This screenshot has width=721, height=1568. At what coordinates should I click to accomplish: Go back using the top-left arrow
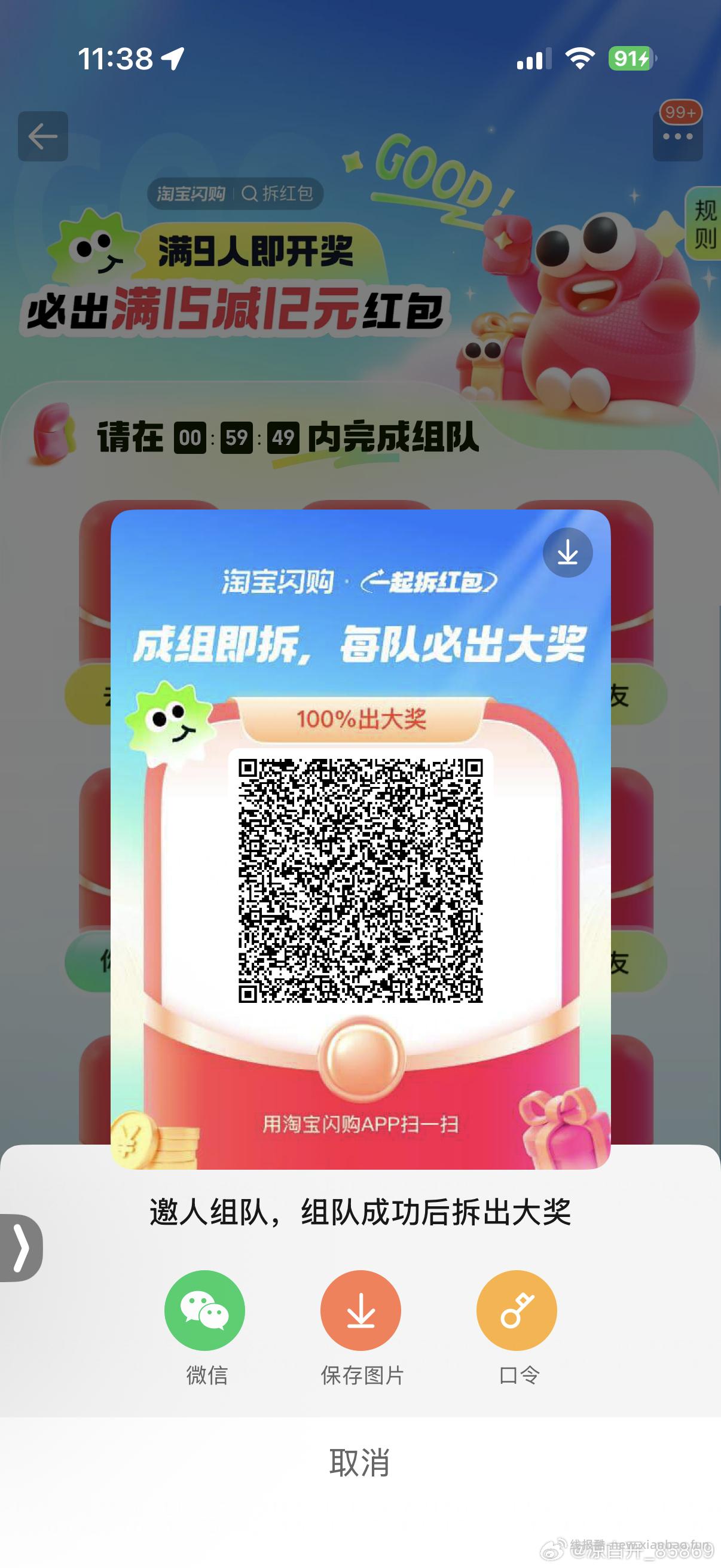(42, 136)
